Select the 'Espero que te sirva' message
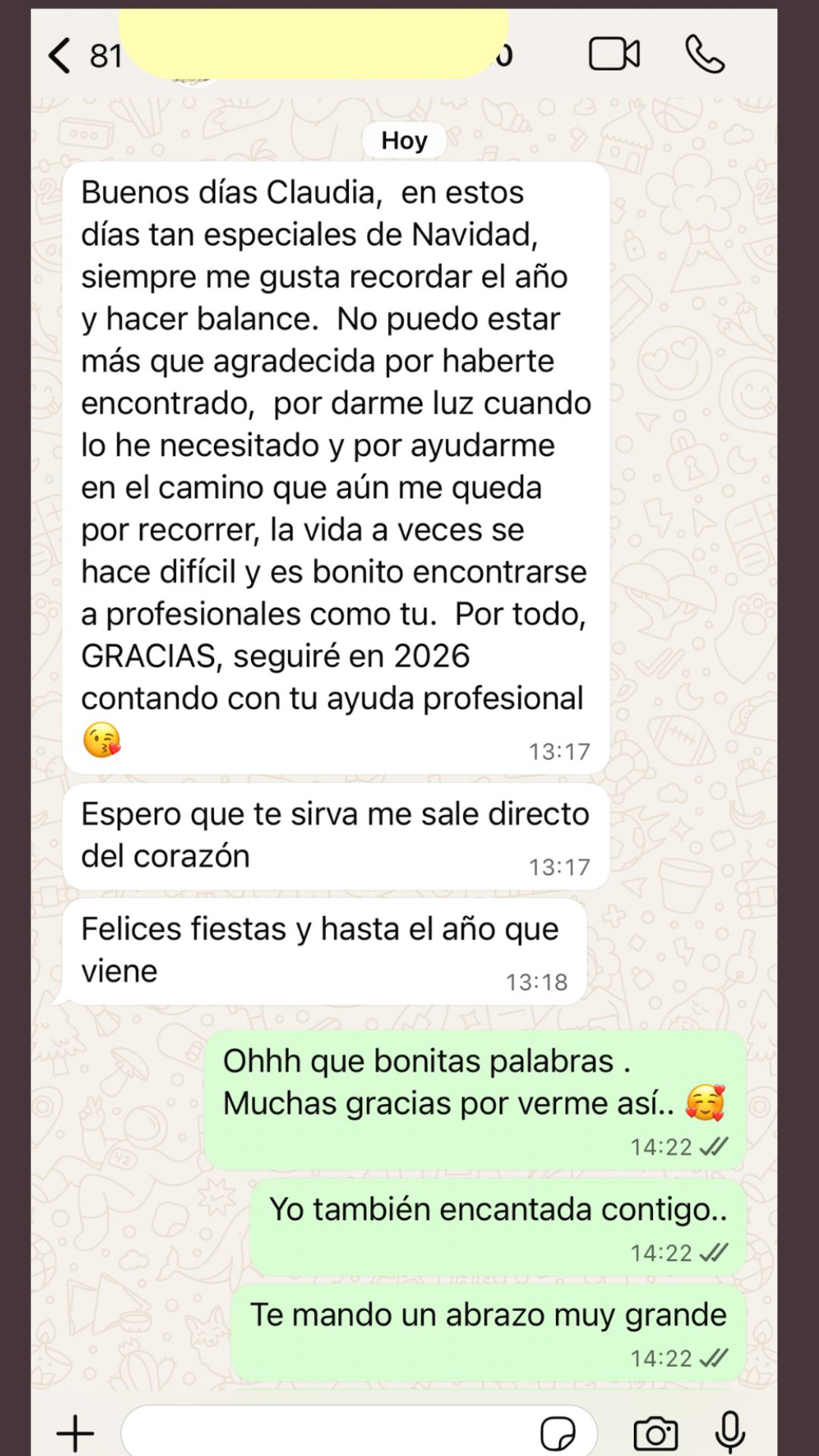 [x=334, y=834]
